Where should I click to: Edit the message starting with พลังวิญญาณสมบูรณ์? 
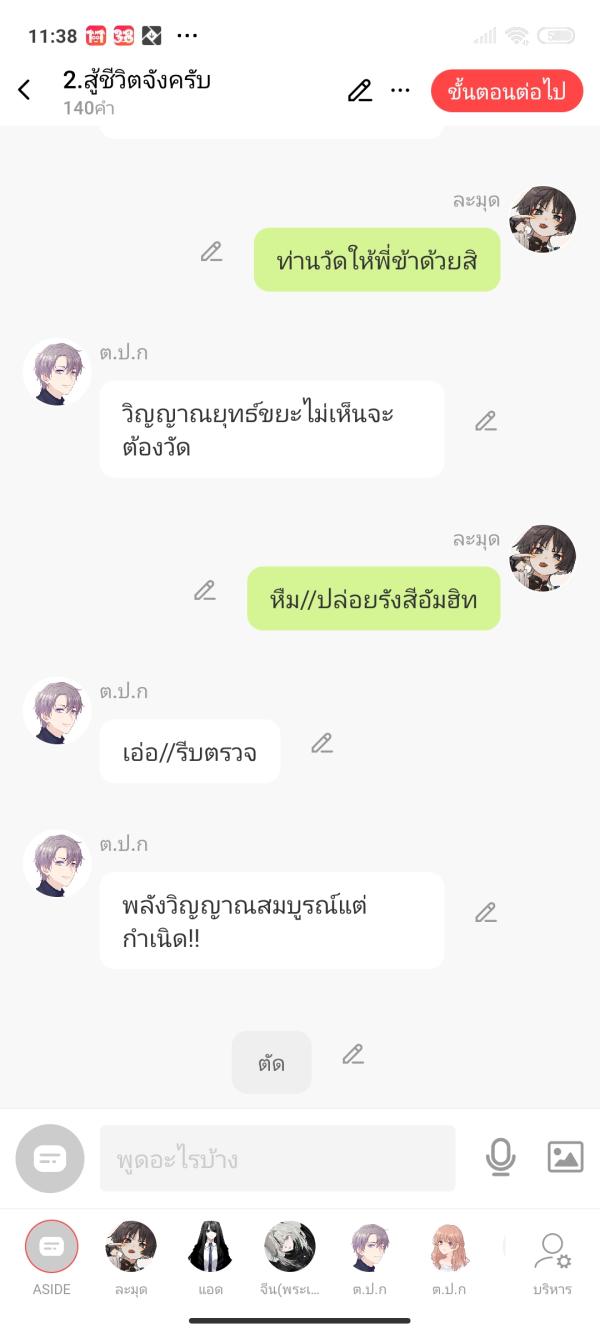coord(486,912)
